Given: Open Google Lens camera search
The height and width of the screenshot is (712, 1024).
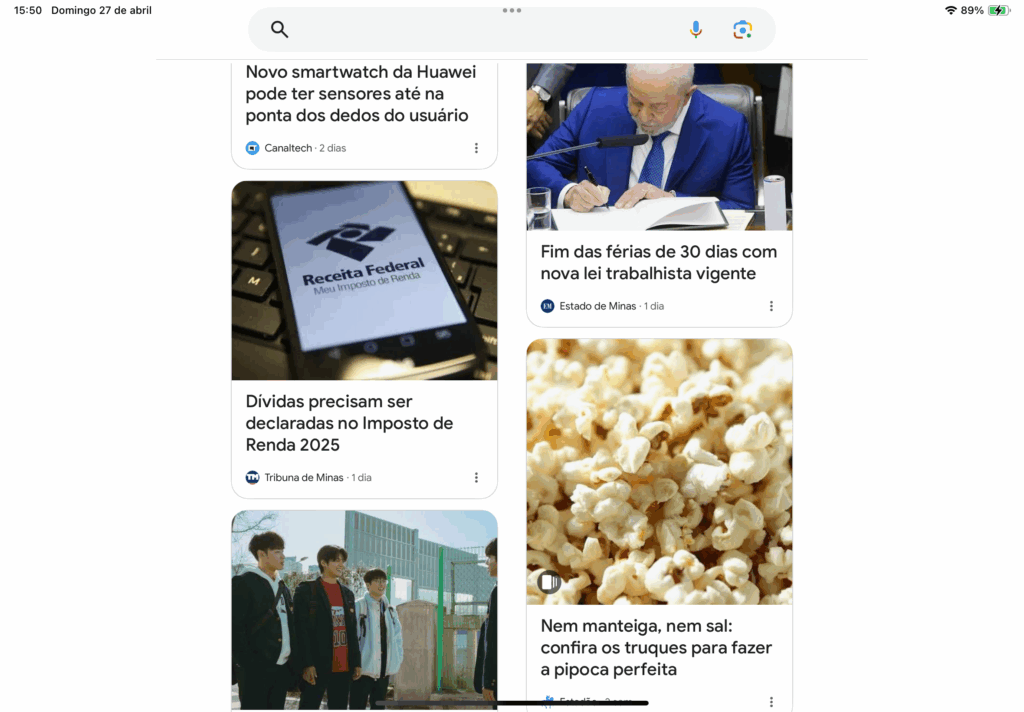Looking at the screenshot, I should coord(742,30).
